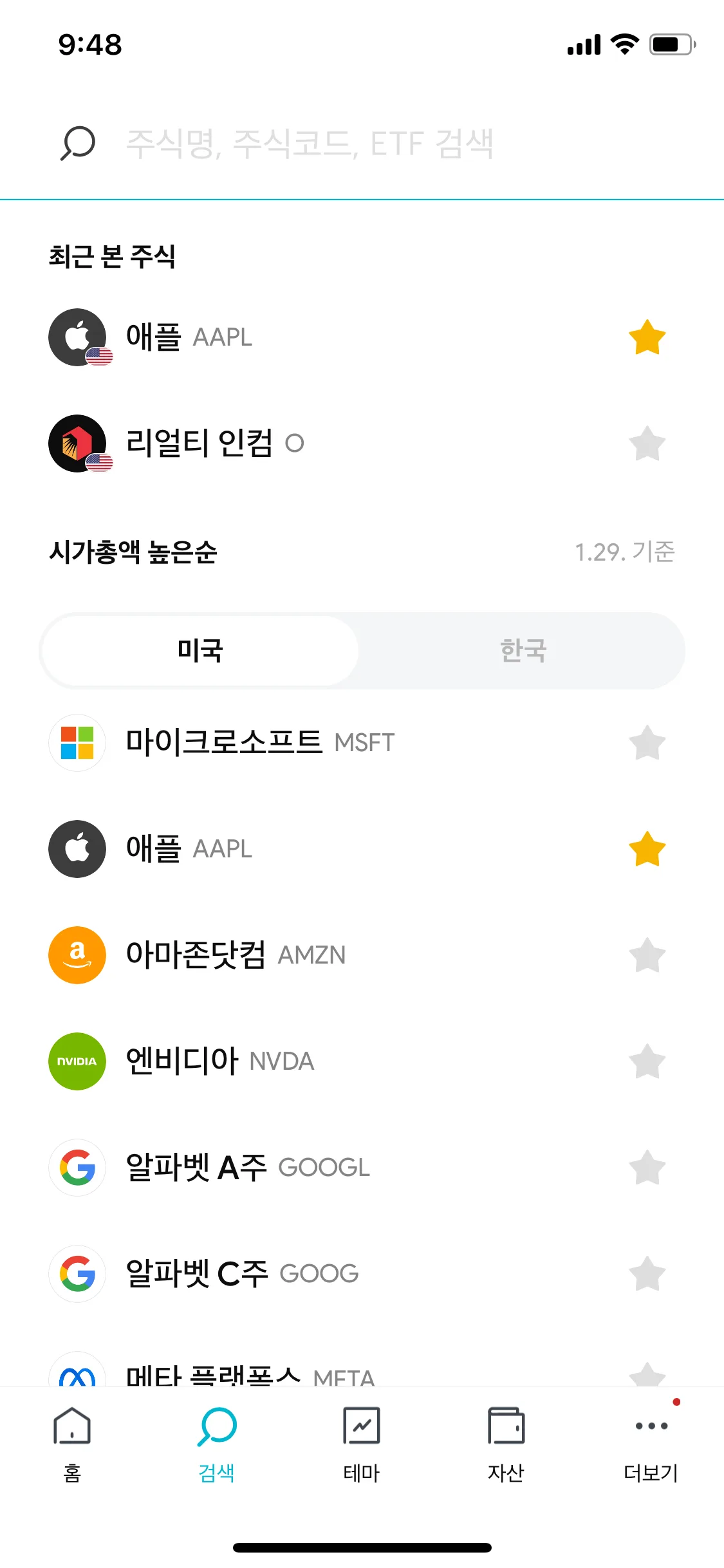Favorite 리얼티 인컴 with the star icon
Image resolution: width=724 pixels, height=1568 pixels.
tap(647, 443)
